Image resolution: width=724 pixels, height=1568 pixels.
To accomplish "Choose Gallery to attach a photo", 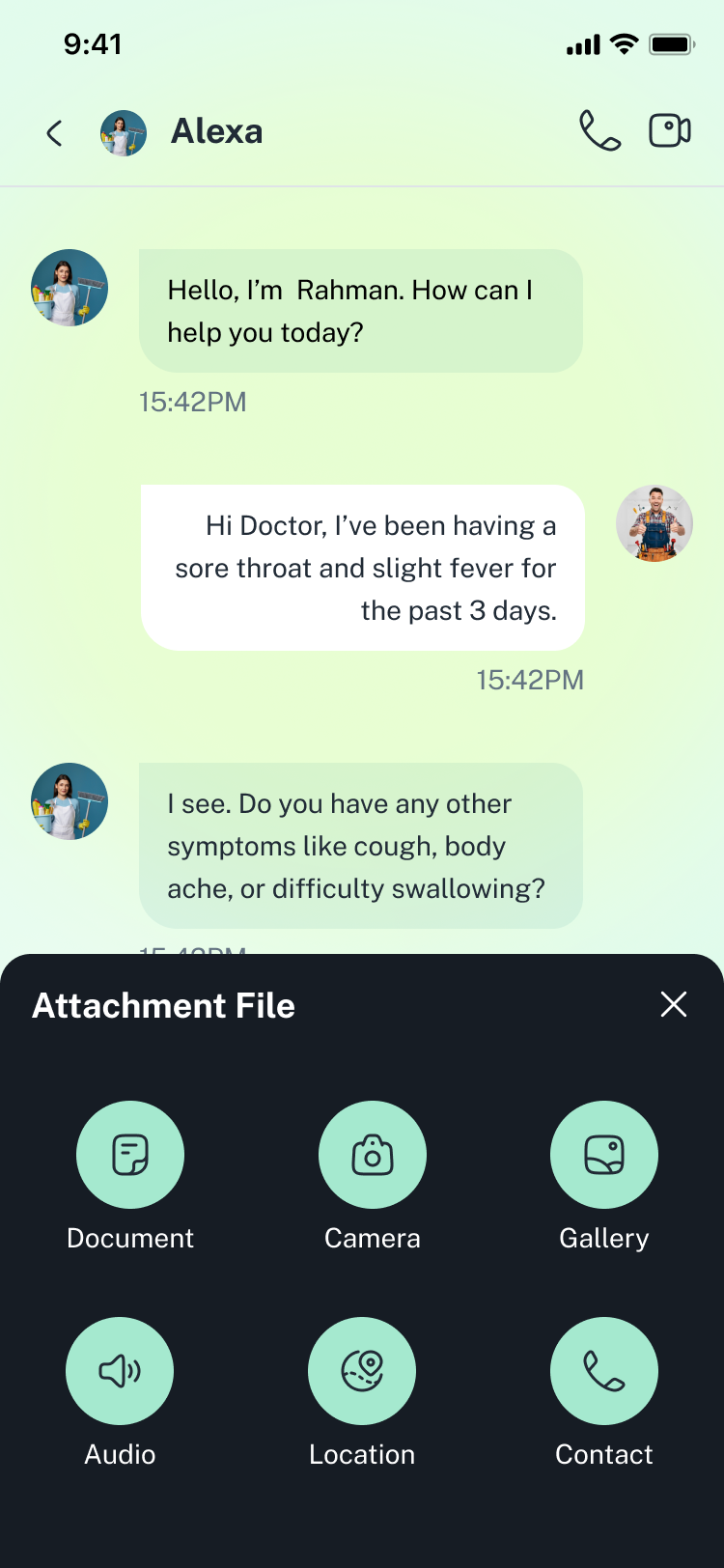I will (604, 1155).
